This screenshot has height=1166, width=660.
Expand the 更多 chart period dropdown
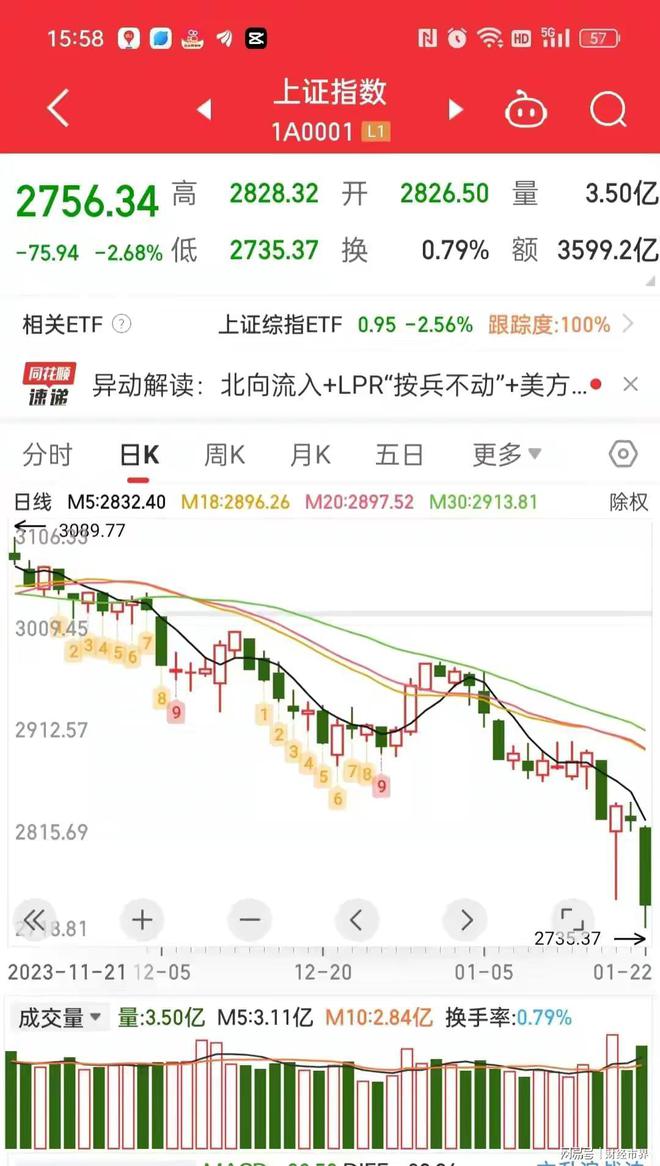(507, 454)
